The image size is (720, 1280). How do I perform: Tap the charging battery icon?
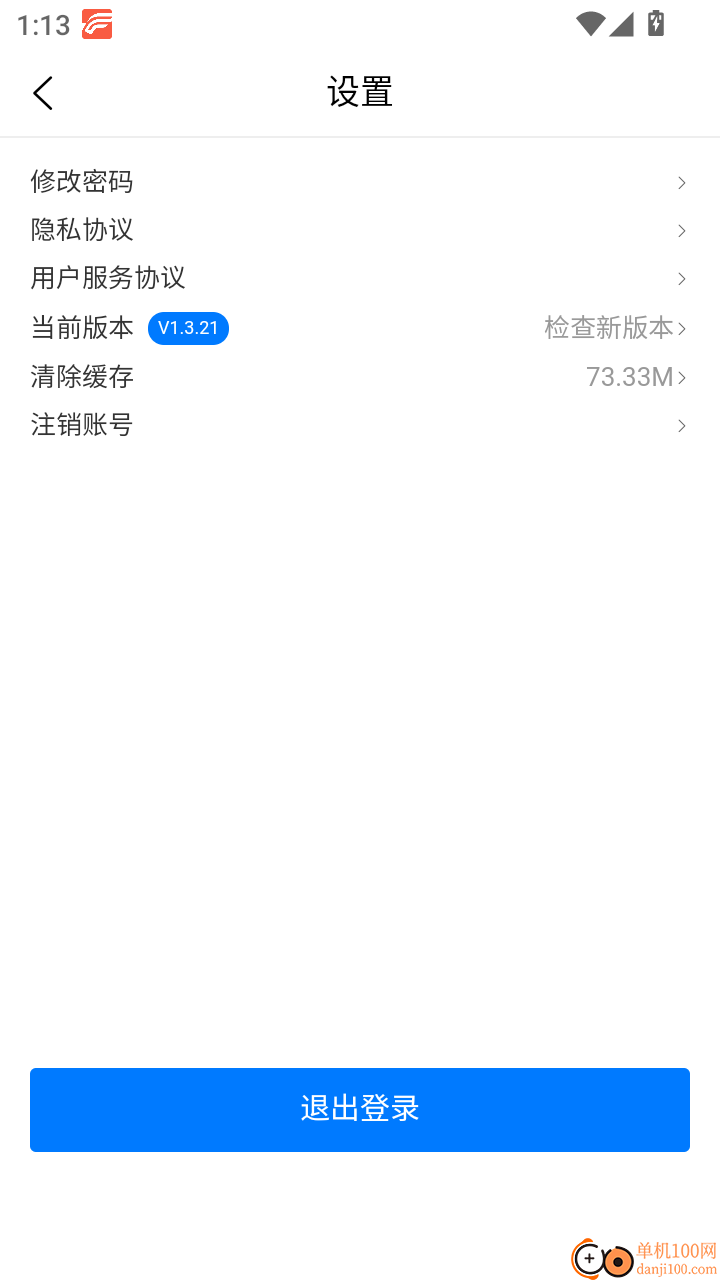point(656,25)
